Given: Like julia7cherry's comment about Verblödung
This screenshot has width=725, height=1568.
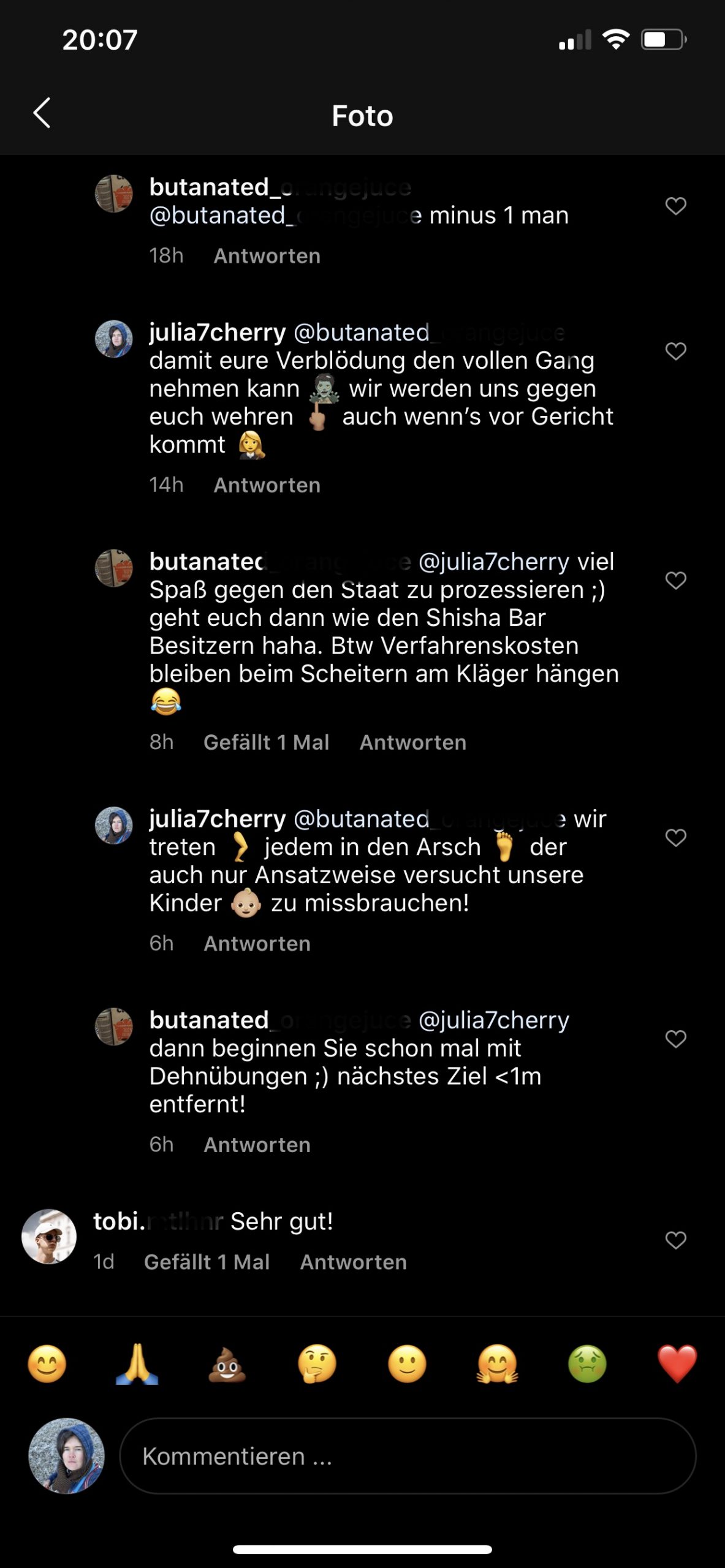Looking at the screenshot, I should [675, 351].
